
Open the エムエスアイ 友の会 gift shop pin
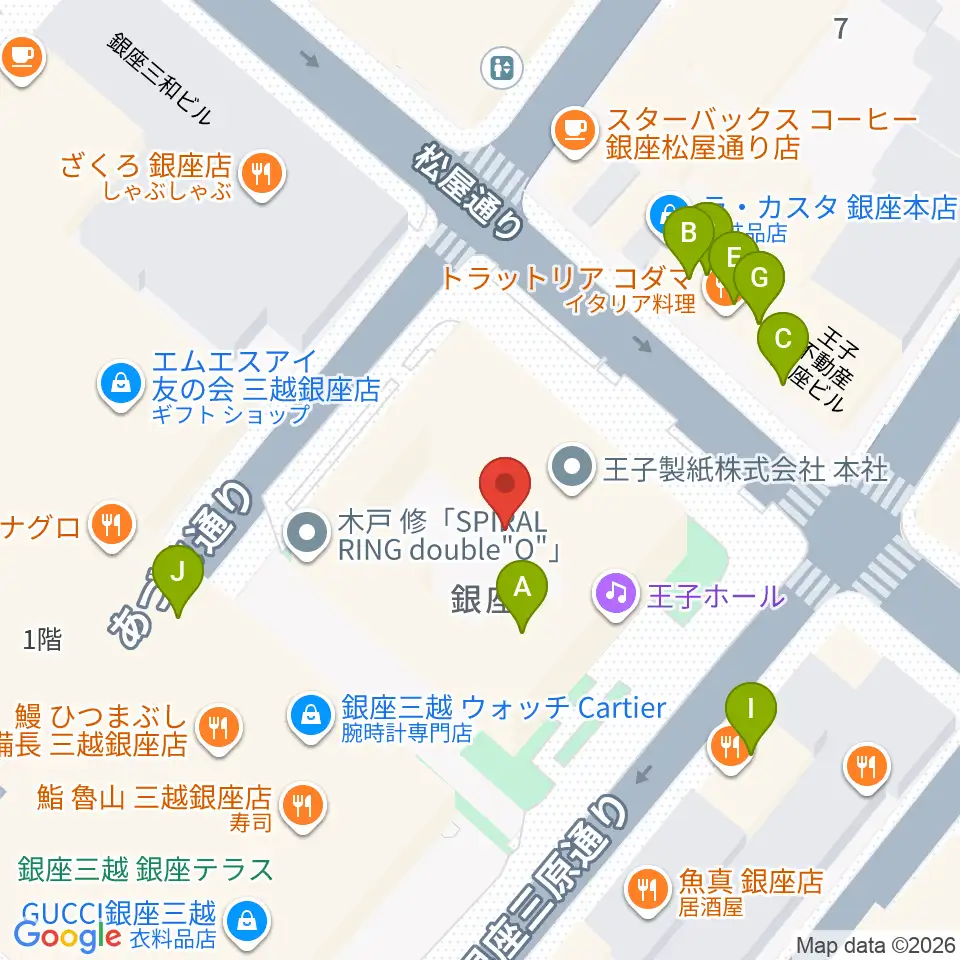121,384
